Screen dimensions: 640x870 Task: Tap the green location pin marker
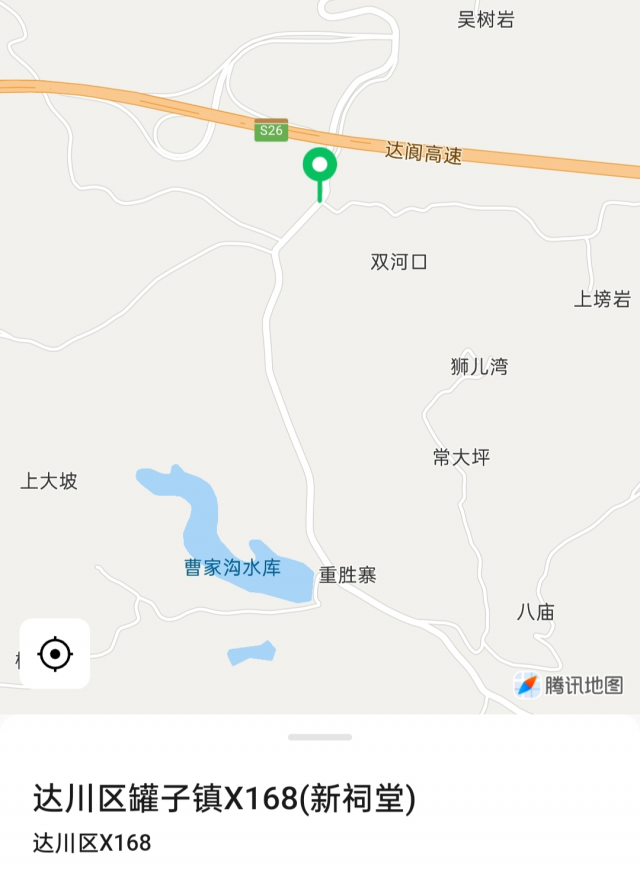point(320,166)
